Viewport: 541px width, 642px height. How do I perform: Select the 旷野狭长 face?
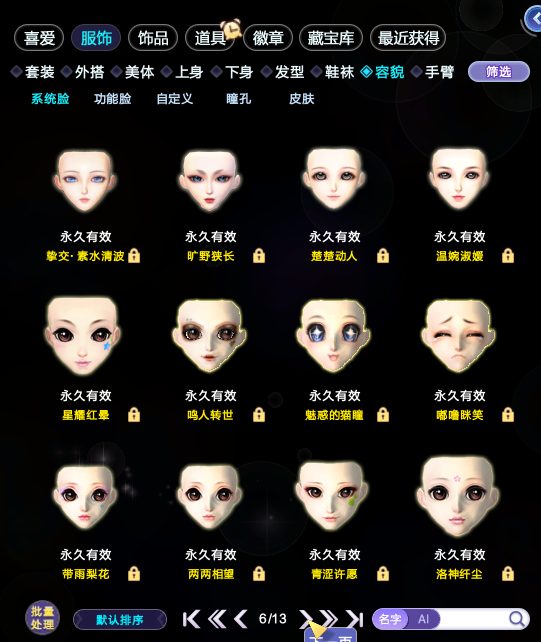pyautogui.click(x=210, y=180)
